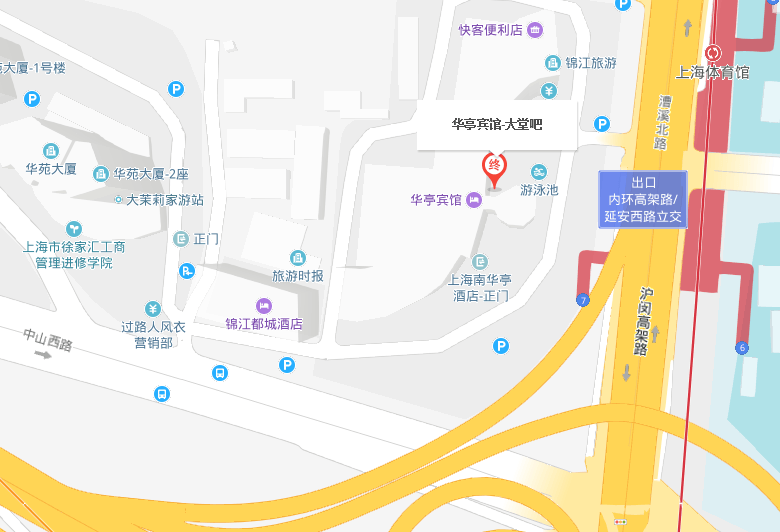Select the 快客便利店 store marker

pos(535,30)
